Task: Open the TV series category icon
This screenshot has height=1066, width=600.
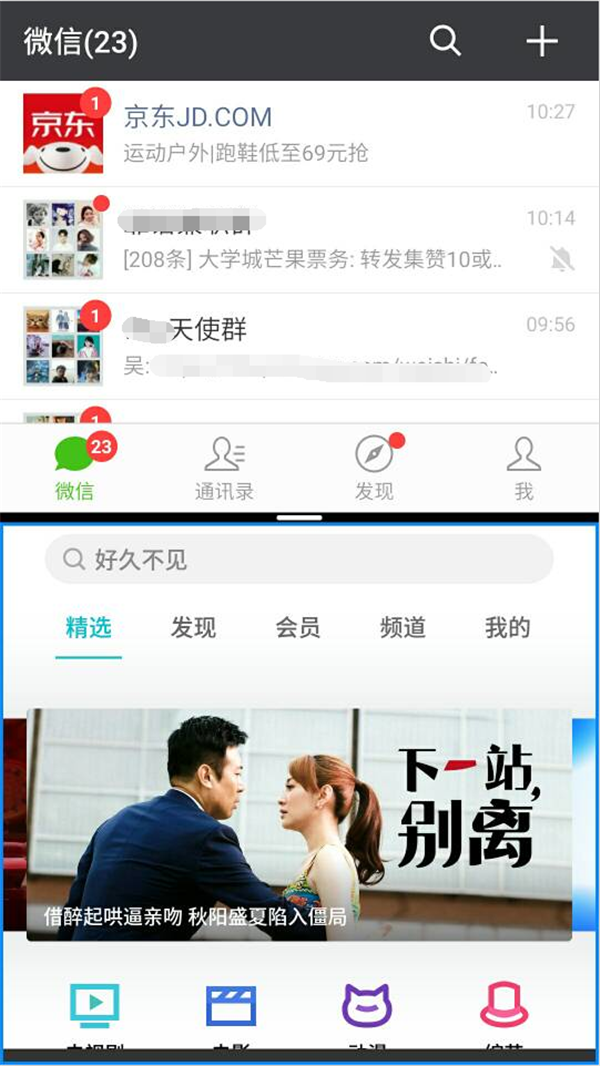Action: click(x=95, y=1006)
